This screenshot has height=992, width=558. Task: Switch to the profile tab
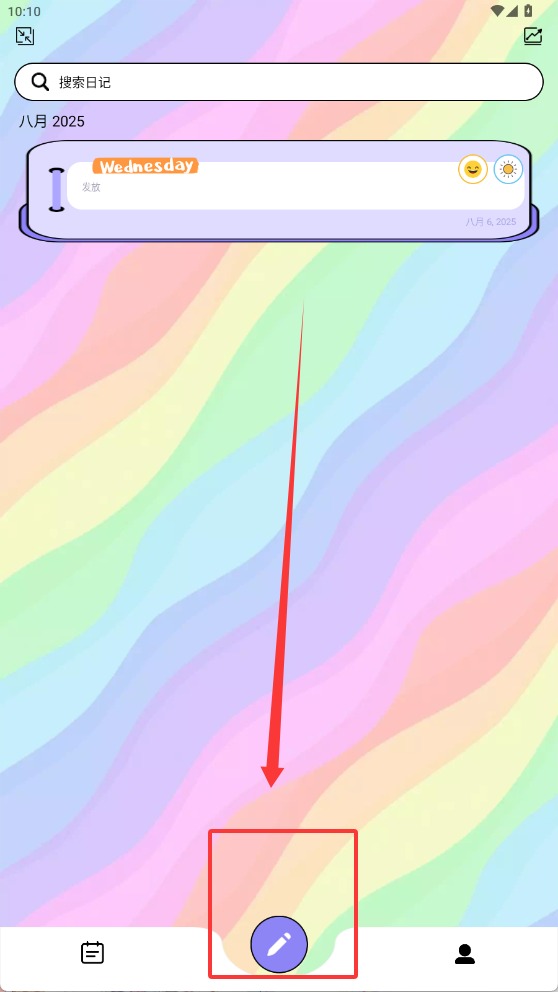[465, 953]
